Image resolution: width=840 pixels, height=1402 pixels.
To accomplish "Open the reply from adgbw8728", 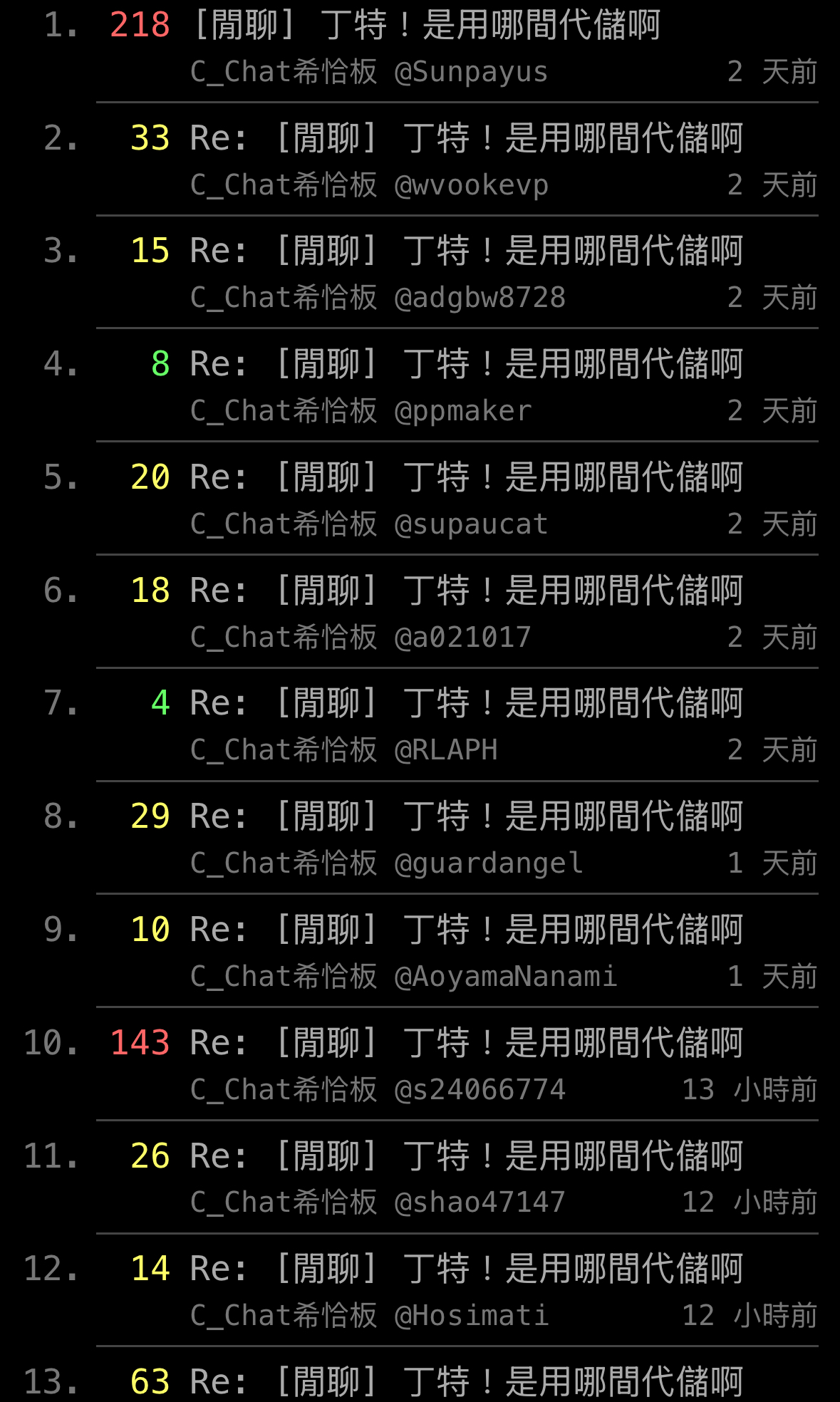I will 420,273.
